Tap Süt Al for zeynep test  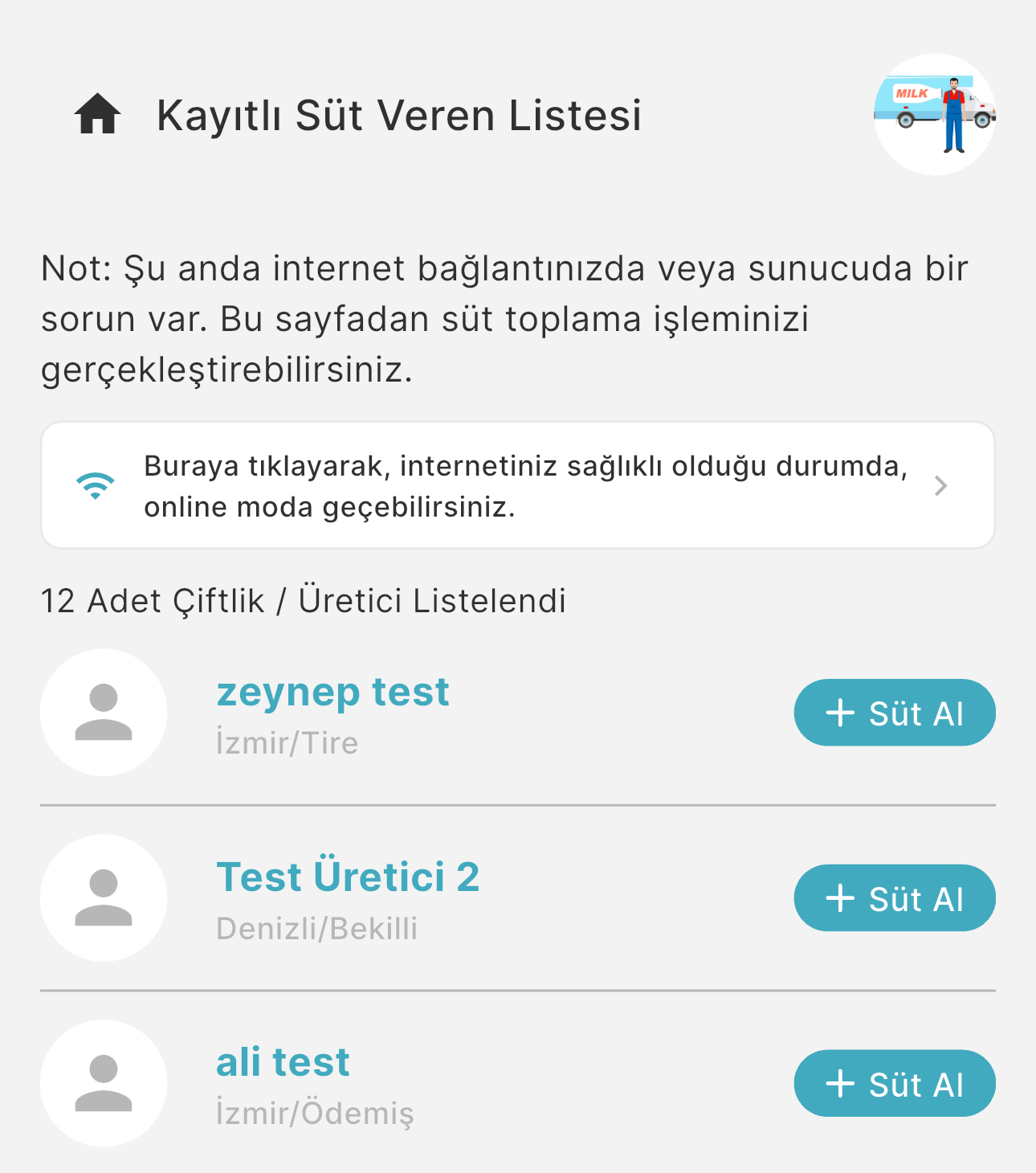pos(894,713)
